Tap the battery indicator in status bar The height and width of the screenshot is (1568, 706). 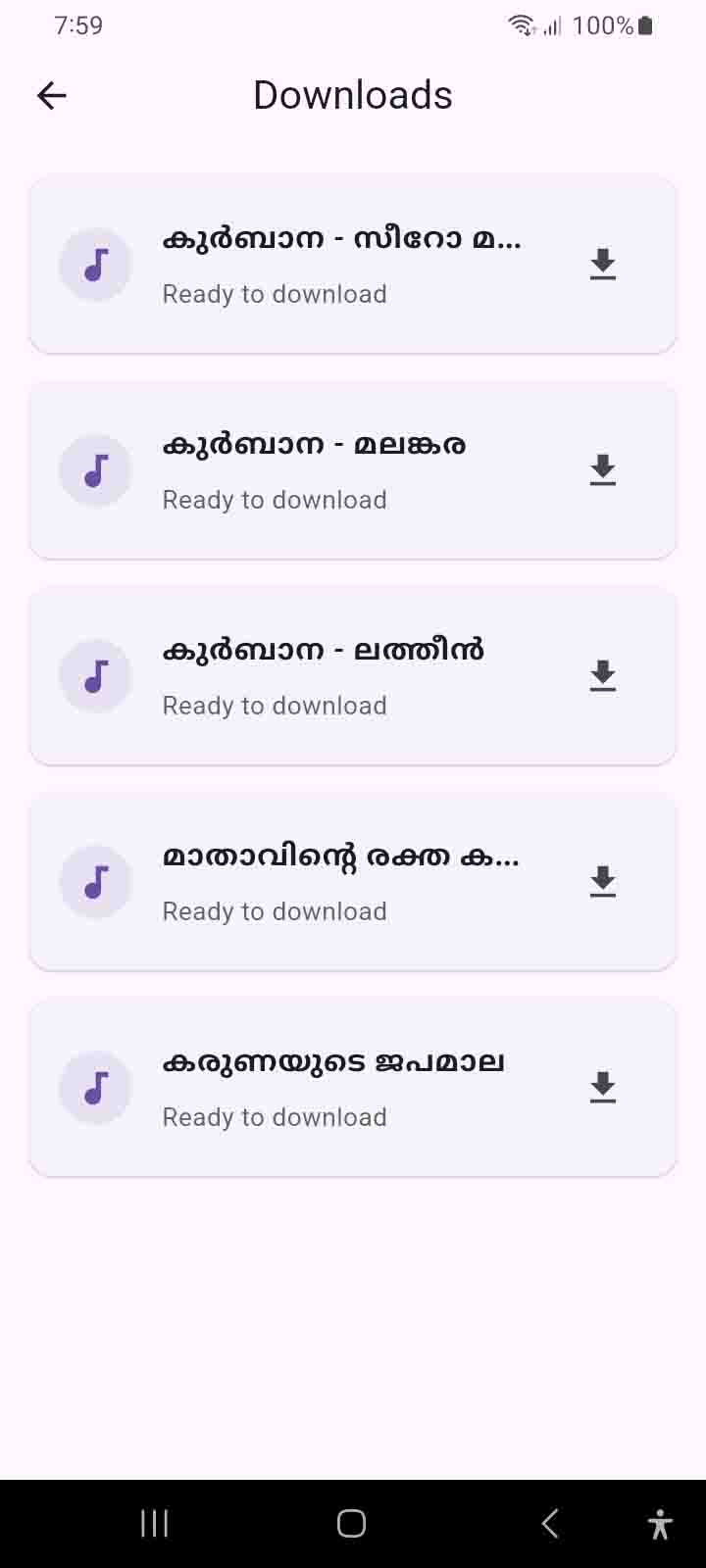coord(644,25)
